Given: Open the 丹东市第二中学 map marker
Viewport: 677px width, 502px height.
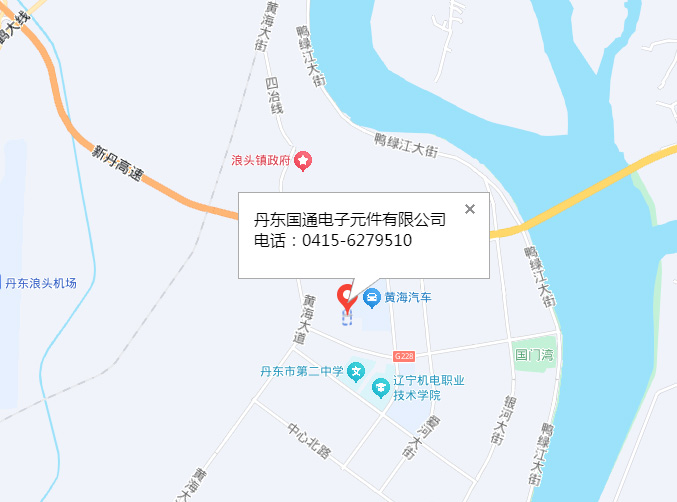Looking at the screenshot, I should 355,373.
